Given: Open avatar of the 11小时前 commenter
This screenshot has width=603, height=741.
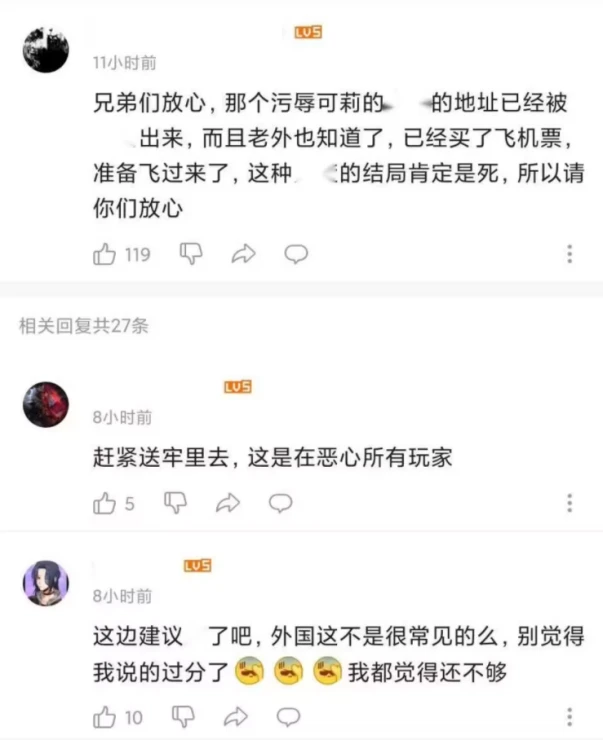Looking at the screenshot, I should click(x=45, y=49).
